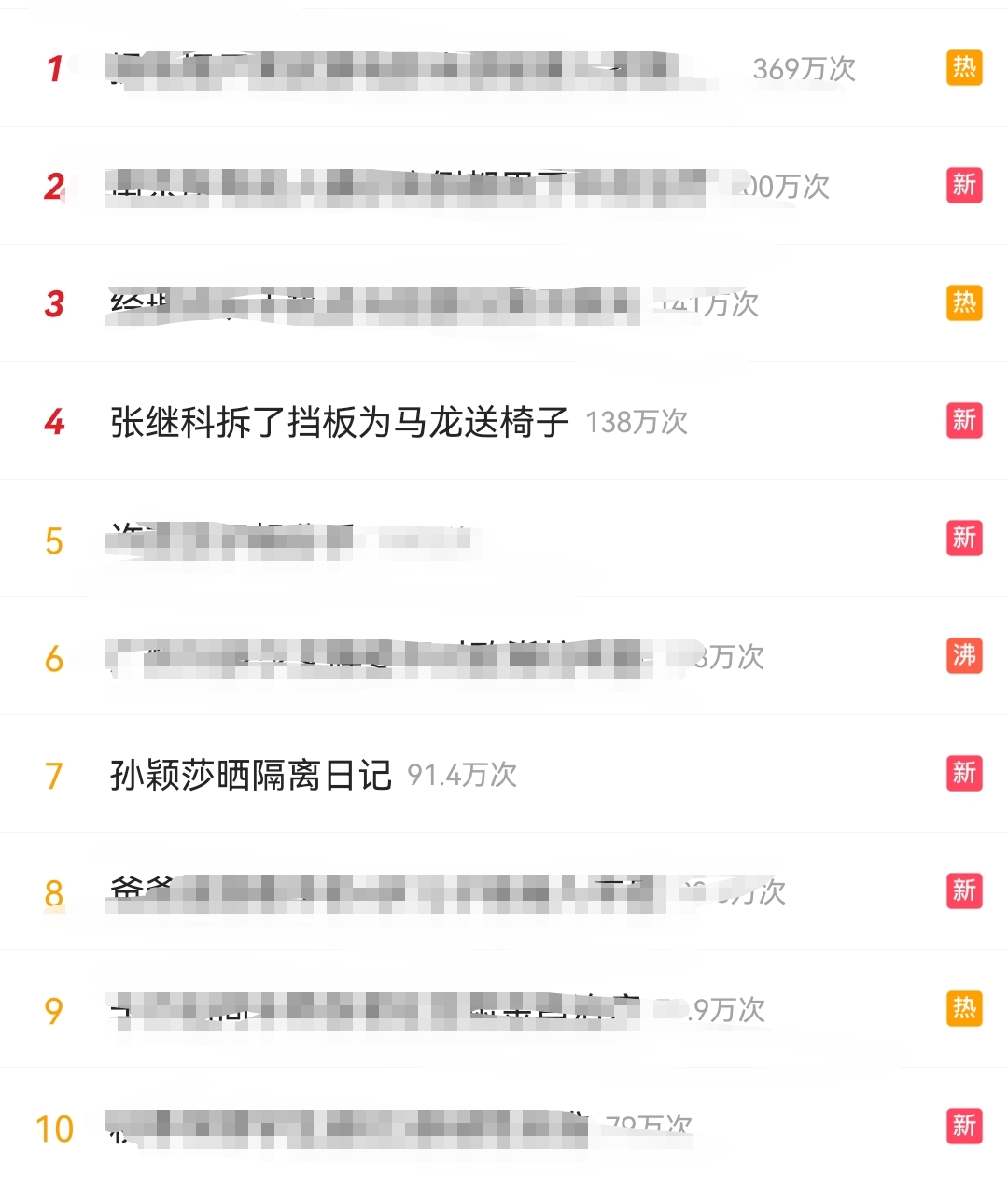Screen dimensions: 1008x1192
Task: Click the number 4 rank indicator
Action: click(54, 421)
